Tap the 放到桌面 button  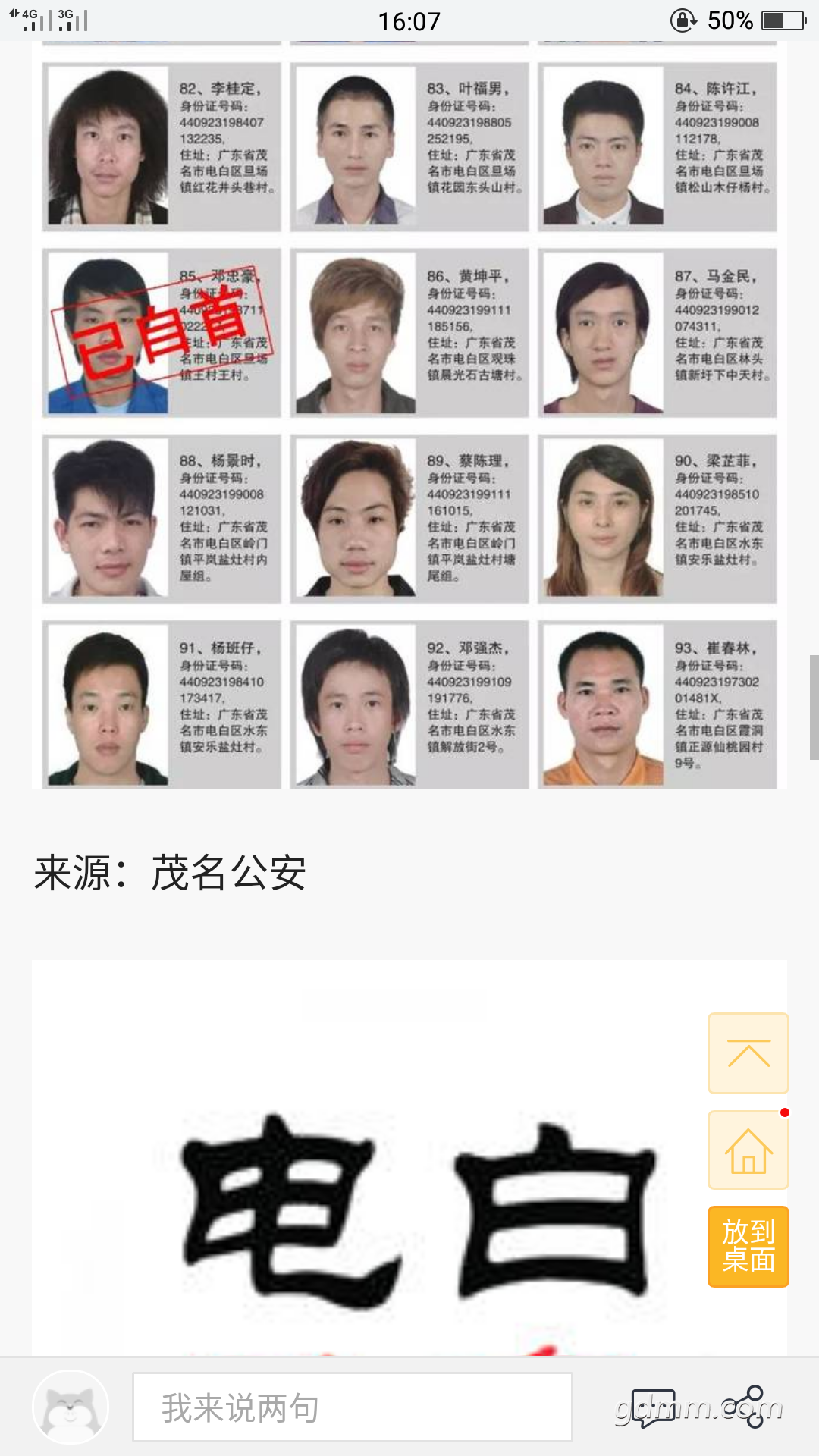(748, 1246)
